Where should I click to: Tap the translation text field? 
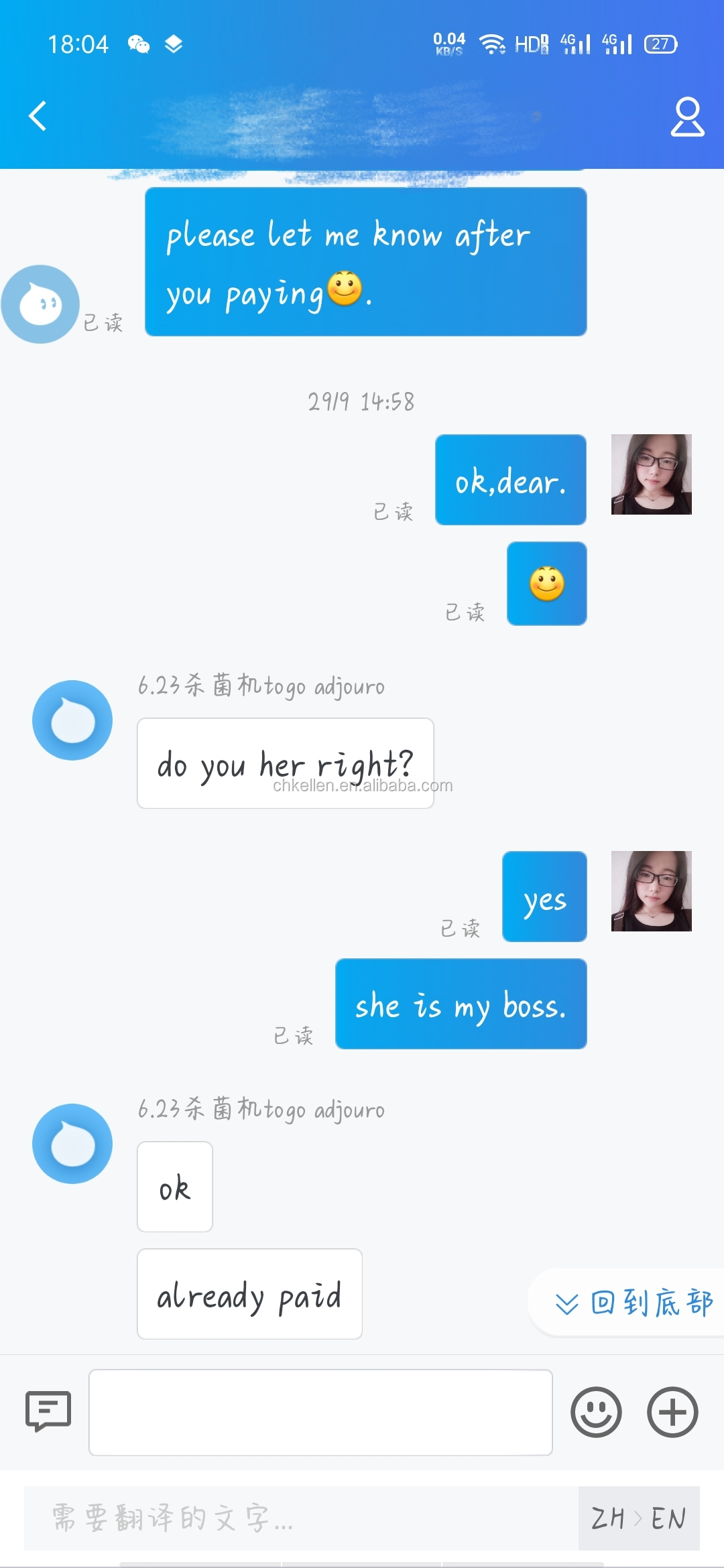pos(302,1518)
